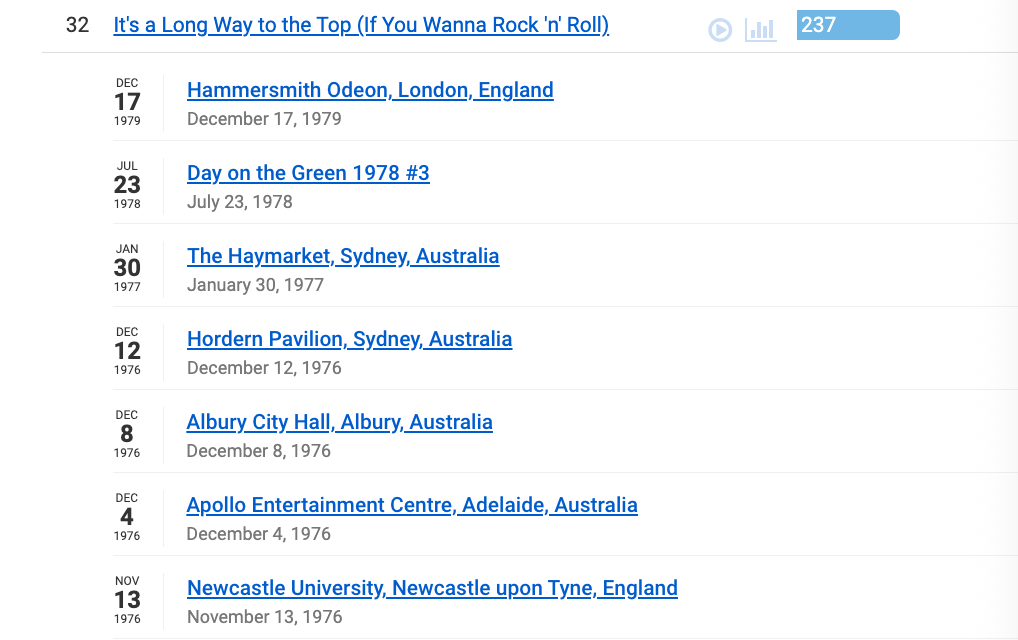Open Hordern Pavilion, Sydney, Australia setlist
The height and width of the screenshot is (640, 1018).
pos(349,339)
